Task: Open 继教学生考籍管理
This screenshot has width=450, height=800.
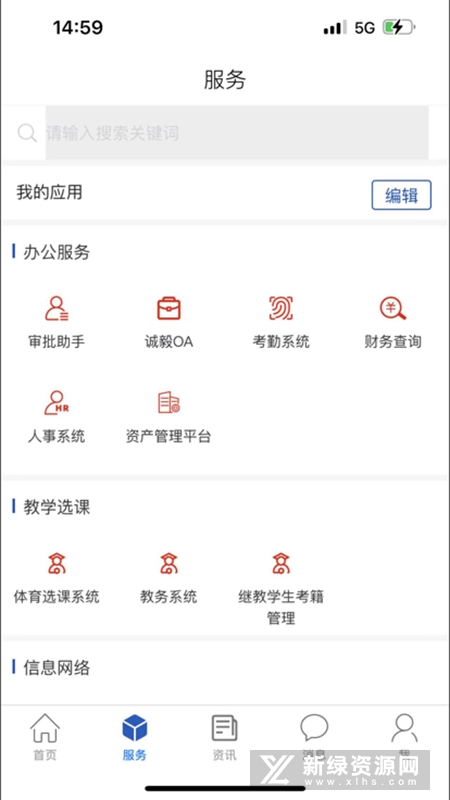Action: point(281,589)
